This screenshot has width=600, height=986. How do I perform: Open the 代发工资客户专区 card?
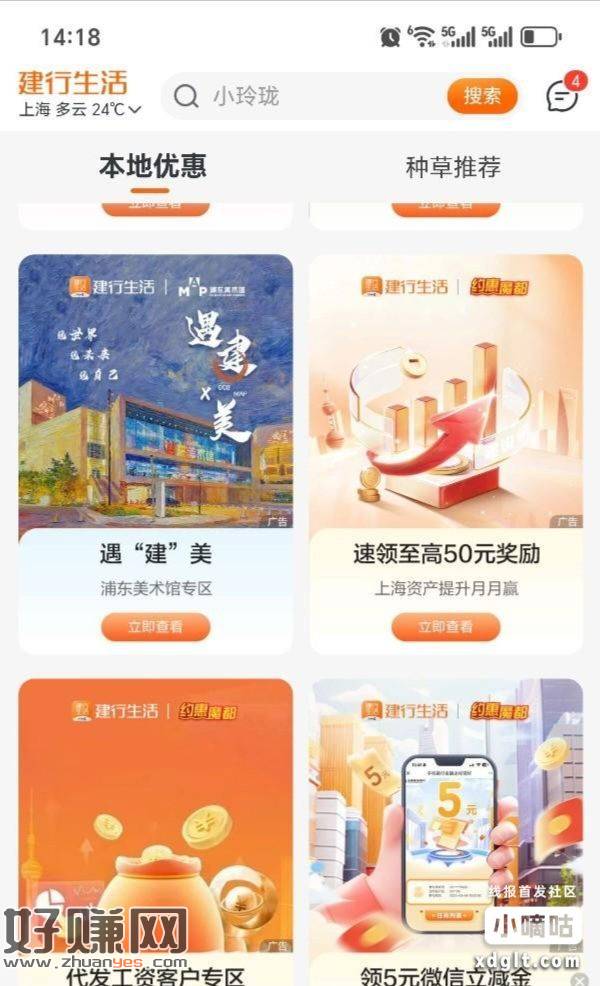tap(155, 832)
